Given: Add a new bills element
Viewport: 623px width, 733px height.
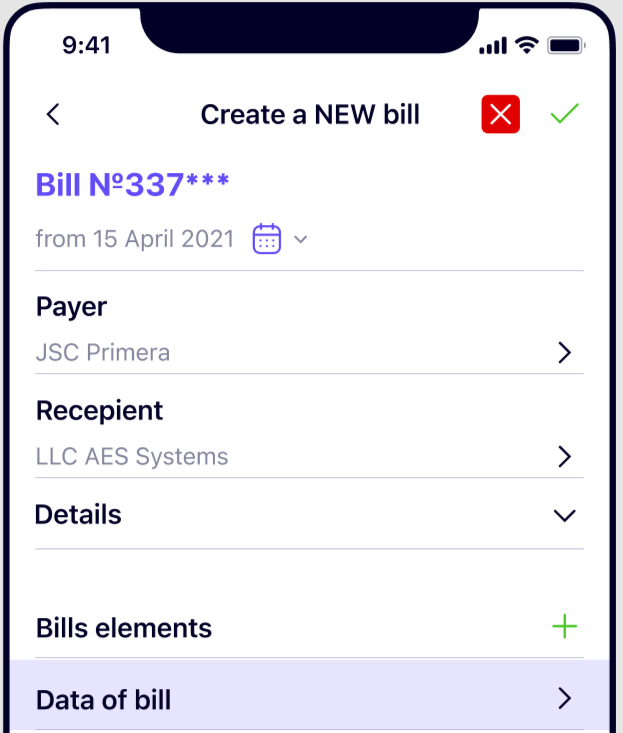Looking at the screenshot, I should pyautogui.click(x=565, y=627).
